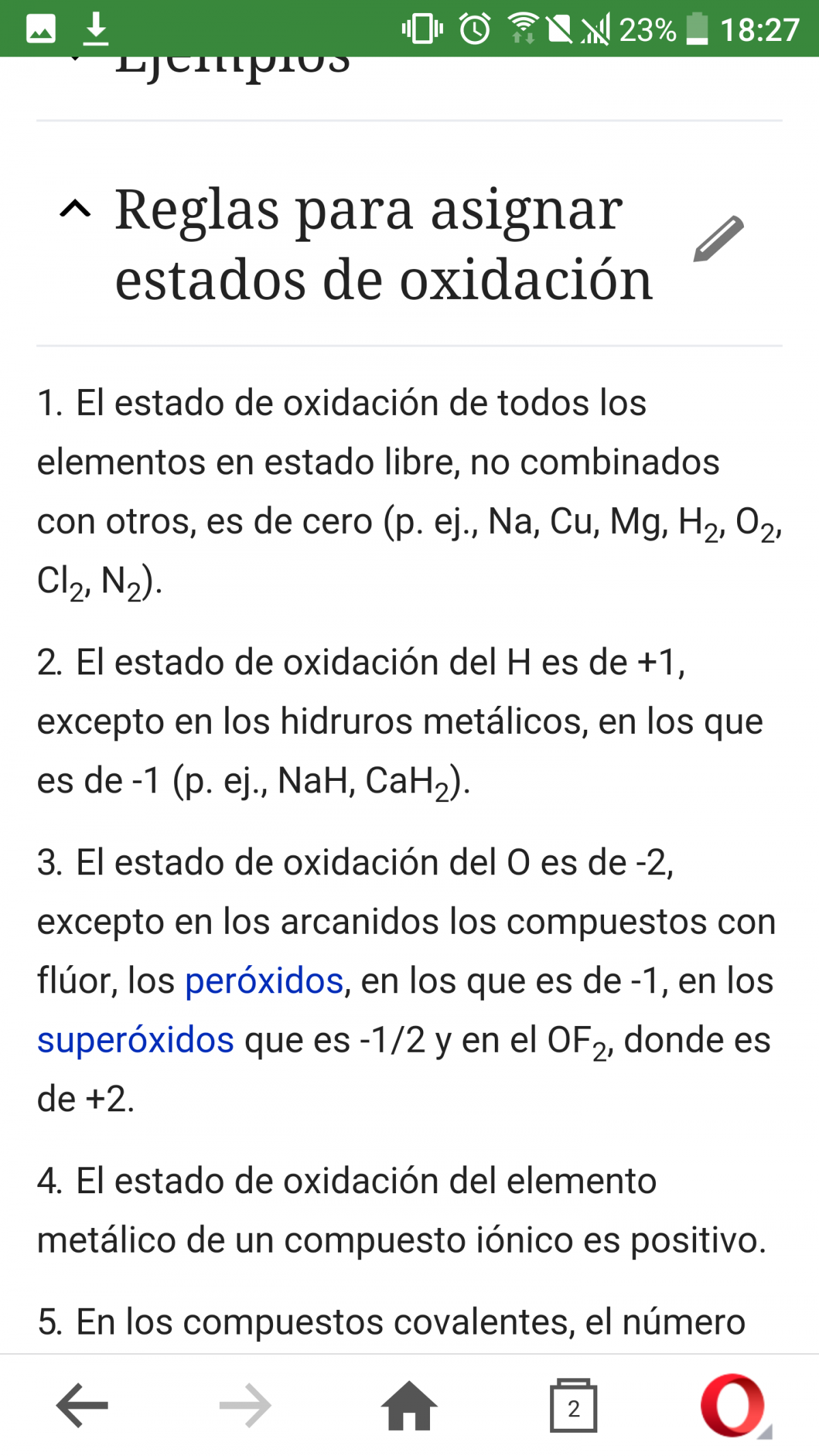Viewport: 819px width, 1456px height.
Task: Follow the superóxidos link
Action: pyautogui.click(x=135, y=1040)
